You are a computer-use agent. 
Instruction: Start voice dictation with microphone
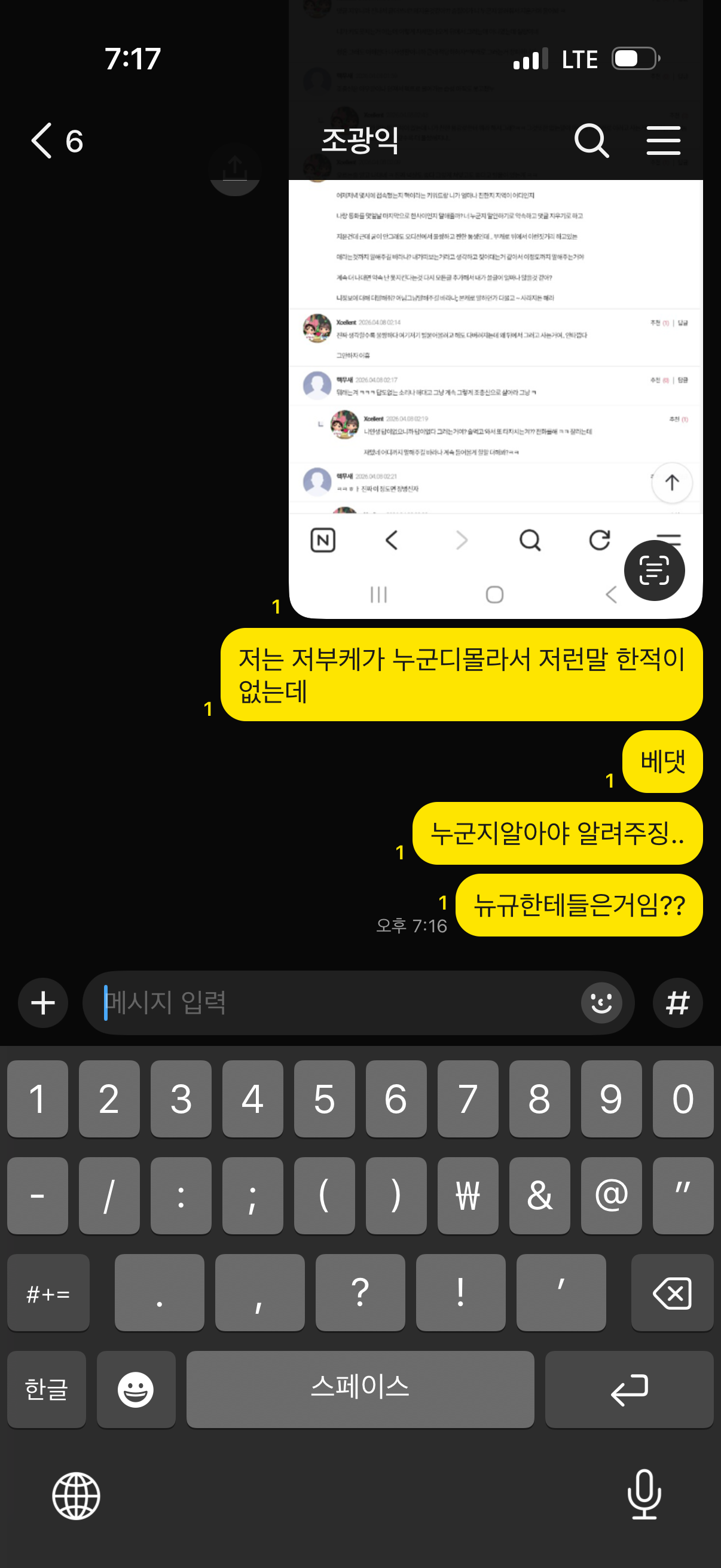[644, 1494]
